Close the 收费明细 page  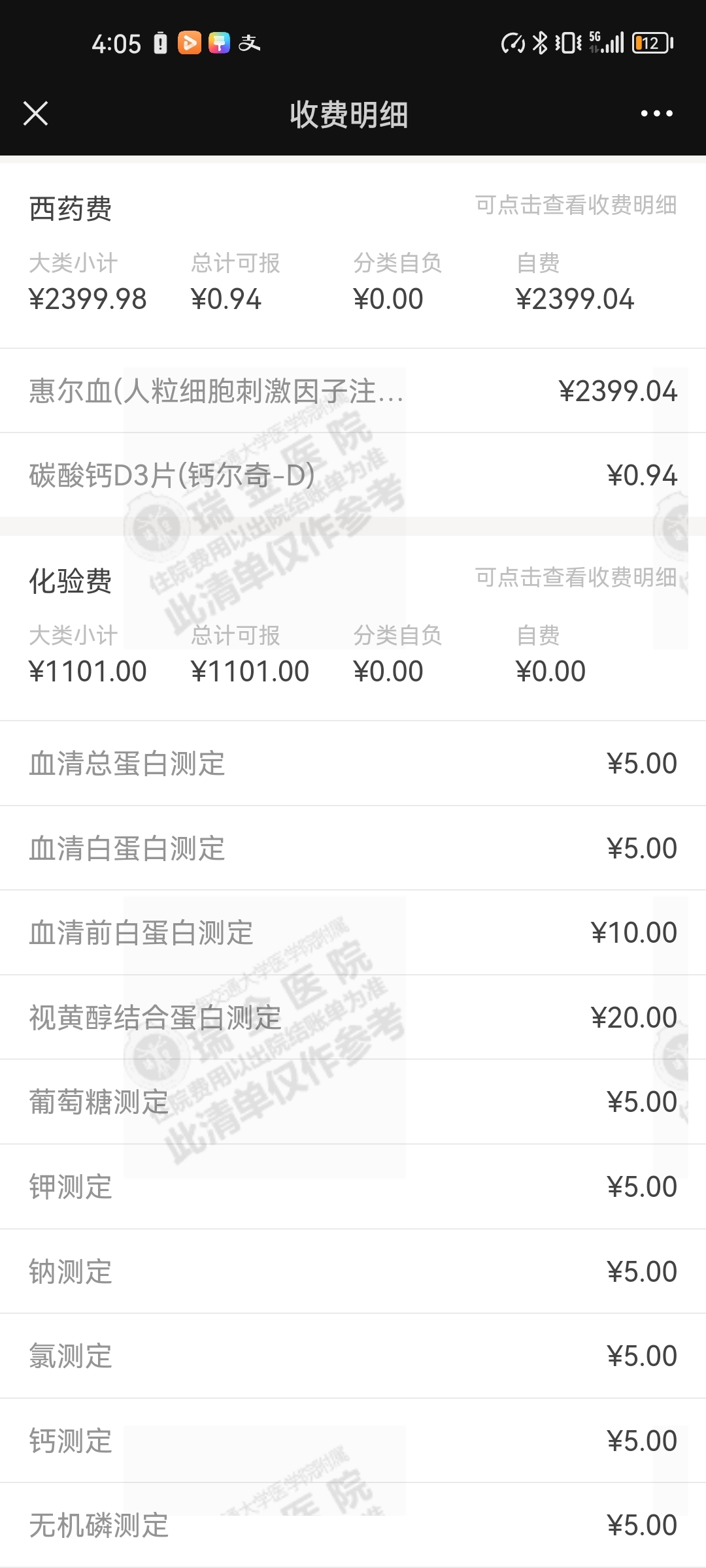(x=36, y=114)
